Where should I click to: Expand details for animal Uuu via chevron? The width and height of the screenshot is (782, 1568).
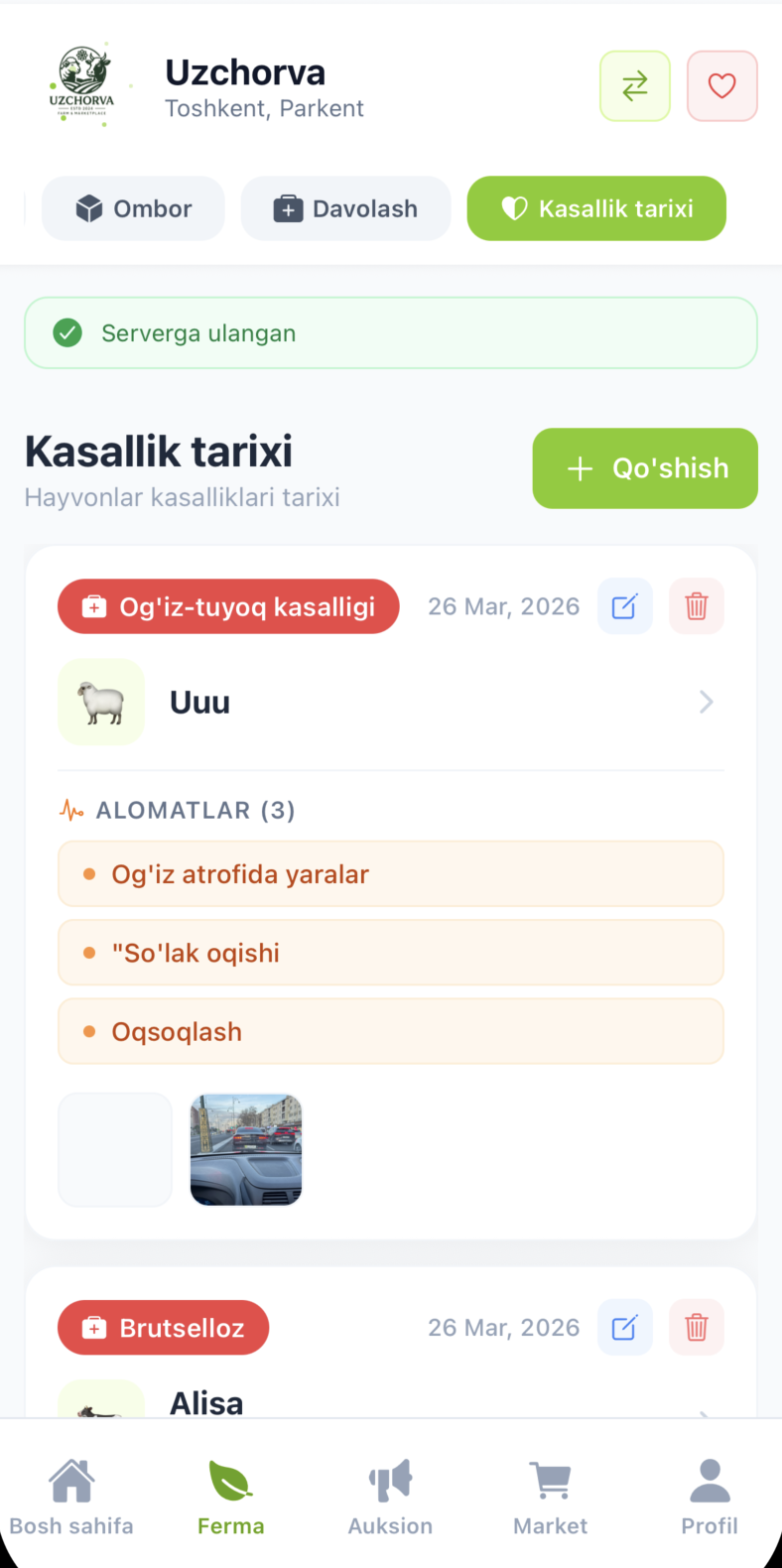pos(706,702)
